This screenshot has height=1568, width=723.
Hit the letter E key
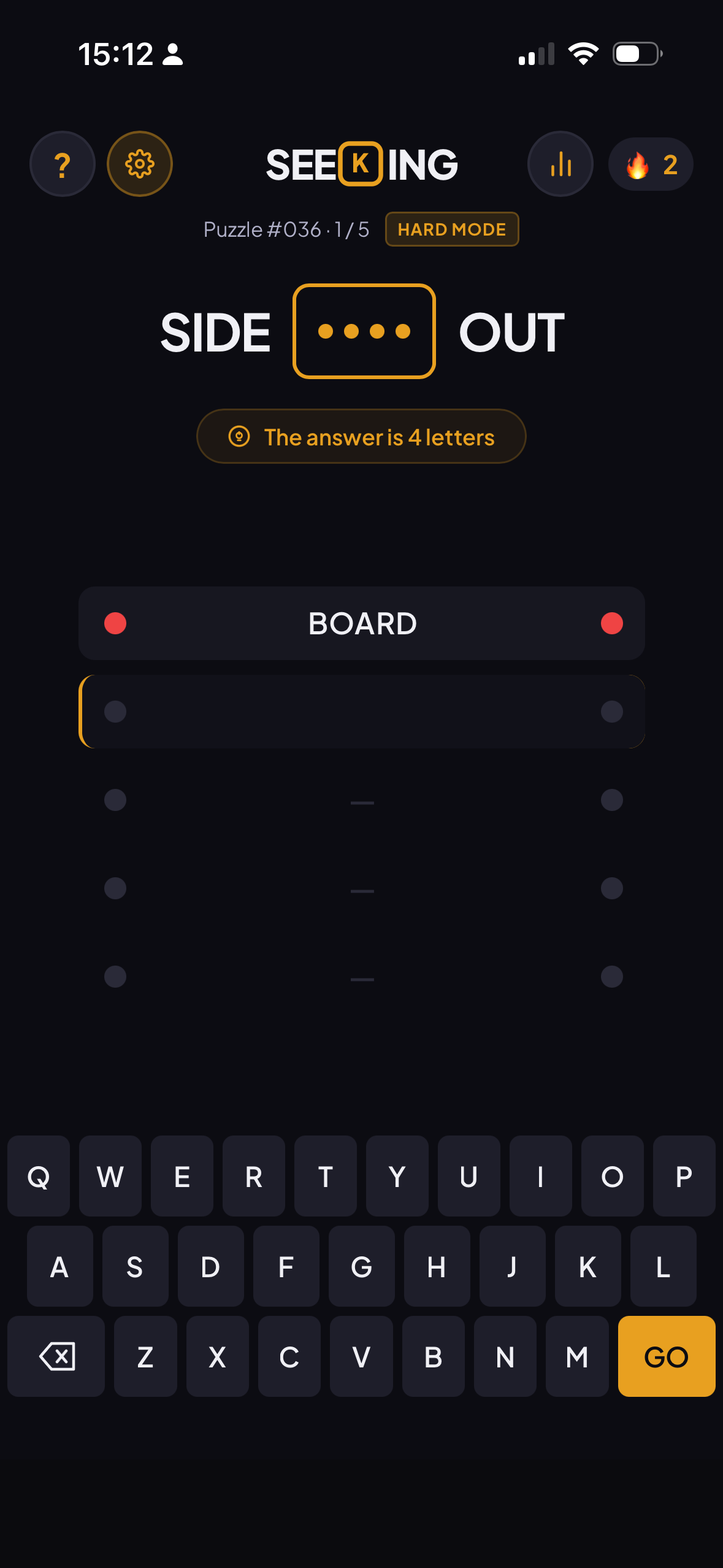click(182, 1176)
